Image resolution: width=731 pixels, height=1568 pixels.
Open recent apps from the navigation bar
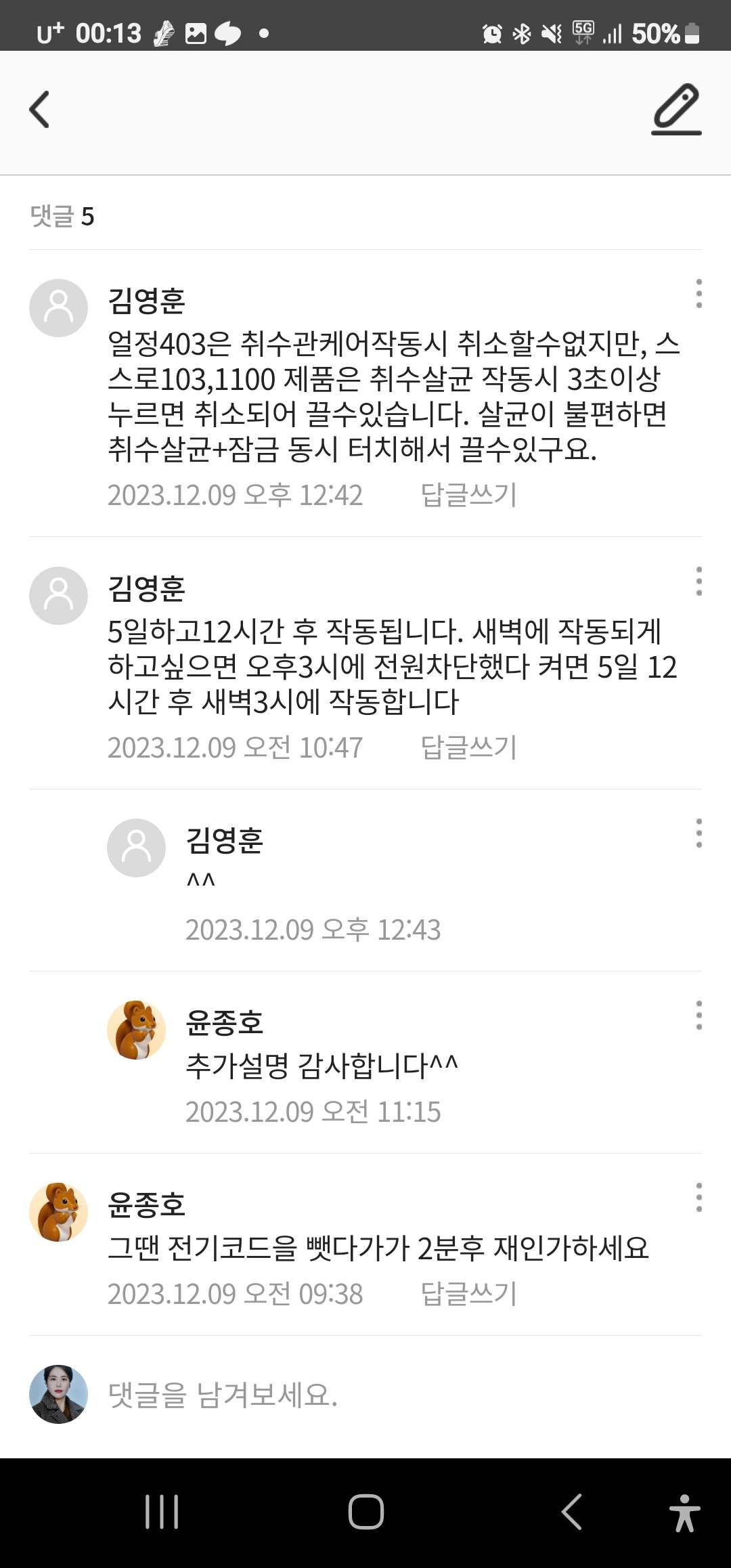[x=162, y=1512]
